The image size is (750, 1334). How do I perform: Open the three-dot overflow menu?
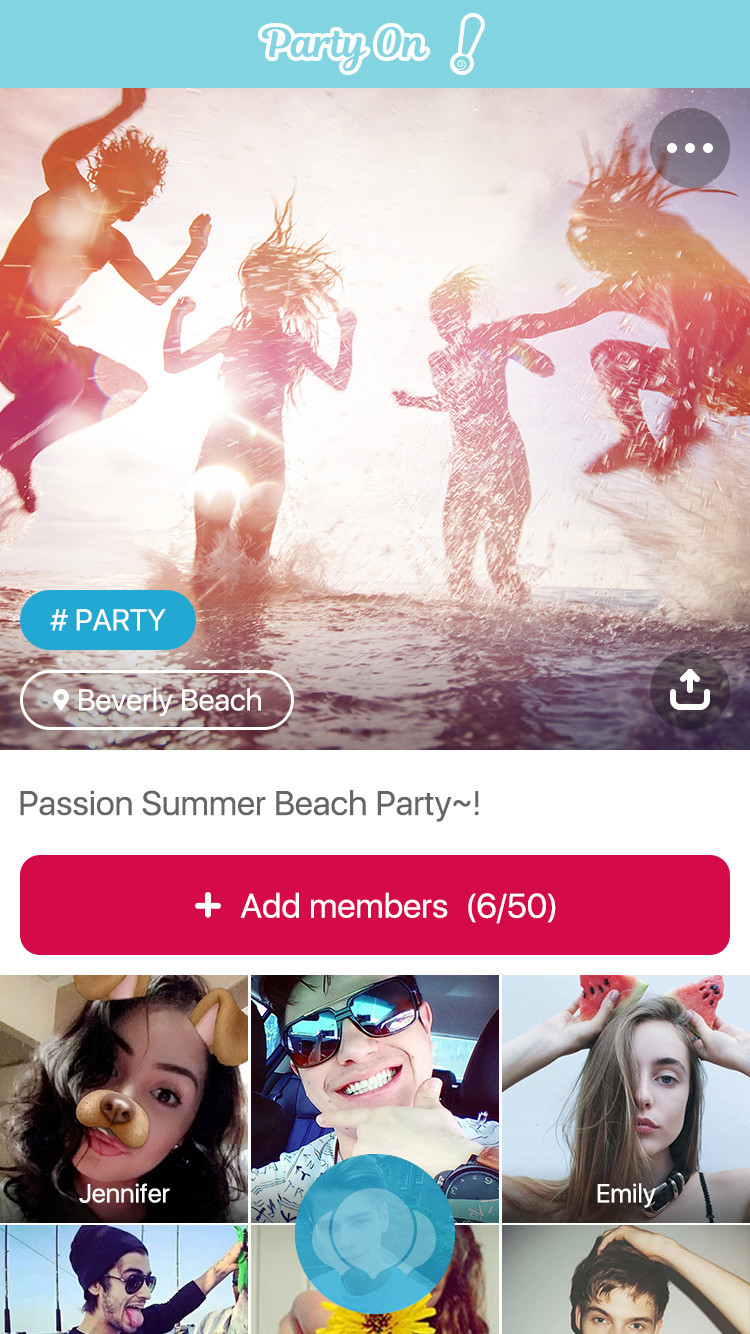690,148
